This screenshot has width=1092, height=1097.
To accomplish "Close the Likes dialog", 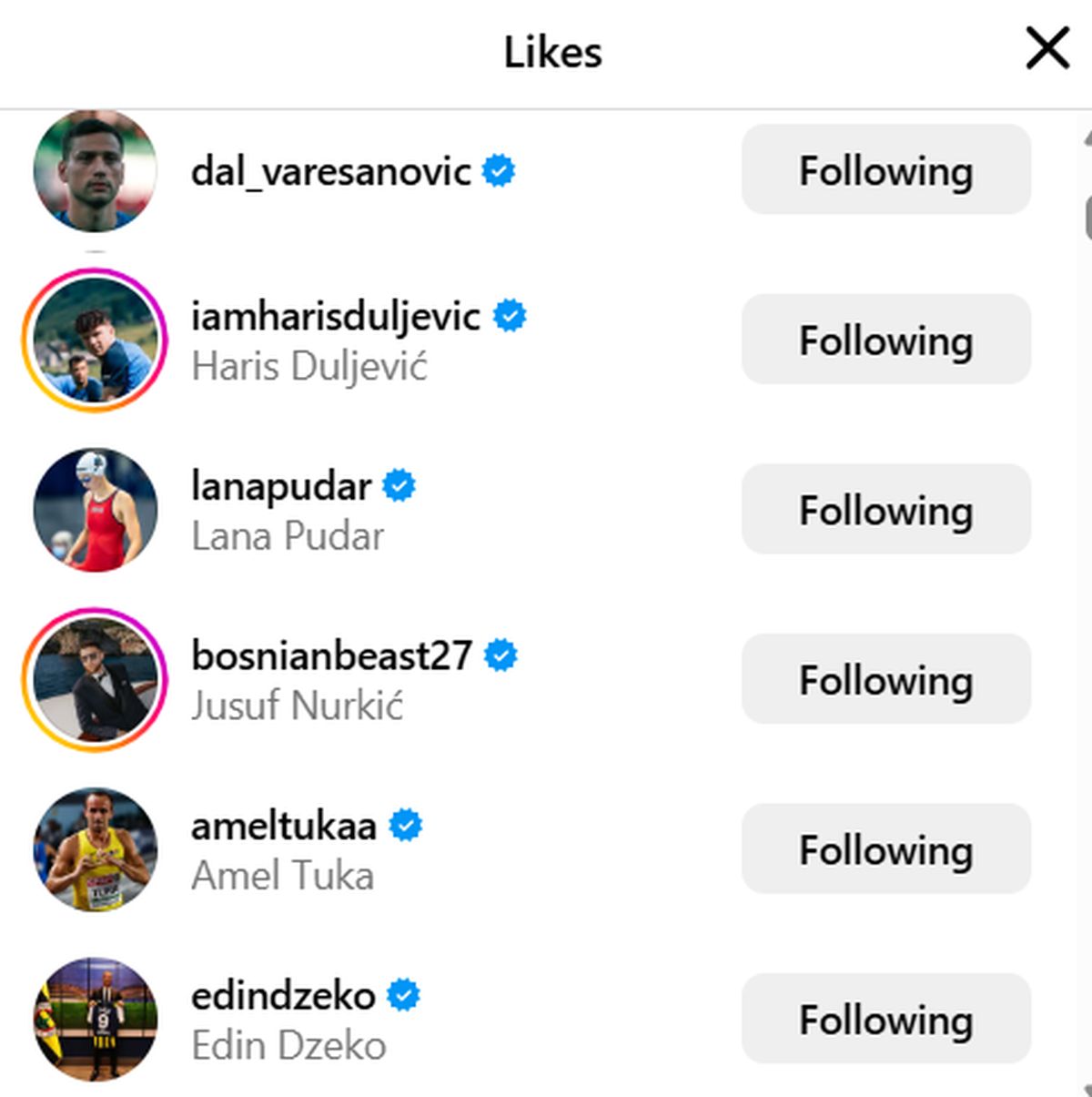I will 1046,48.
